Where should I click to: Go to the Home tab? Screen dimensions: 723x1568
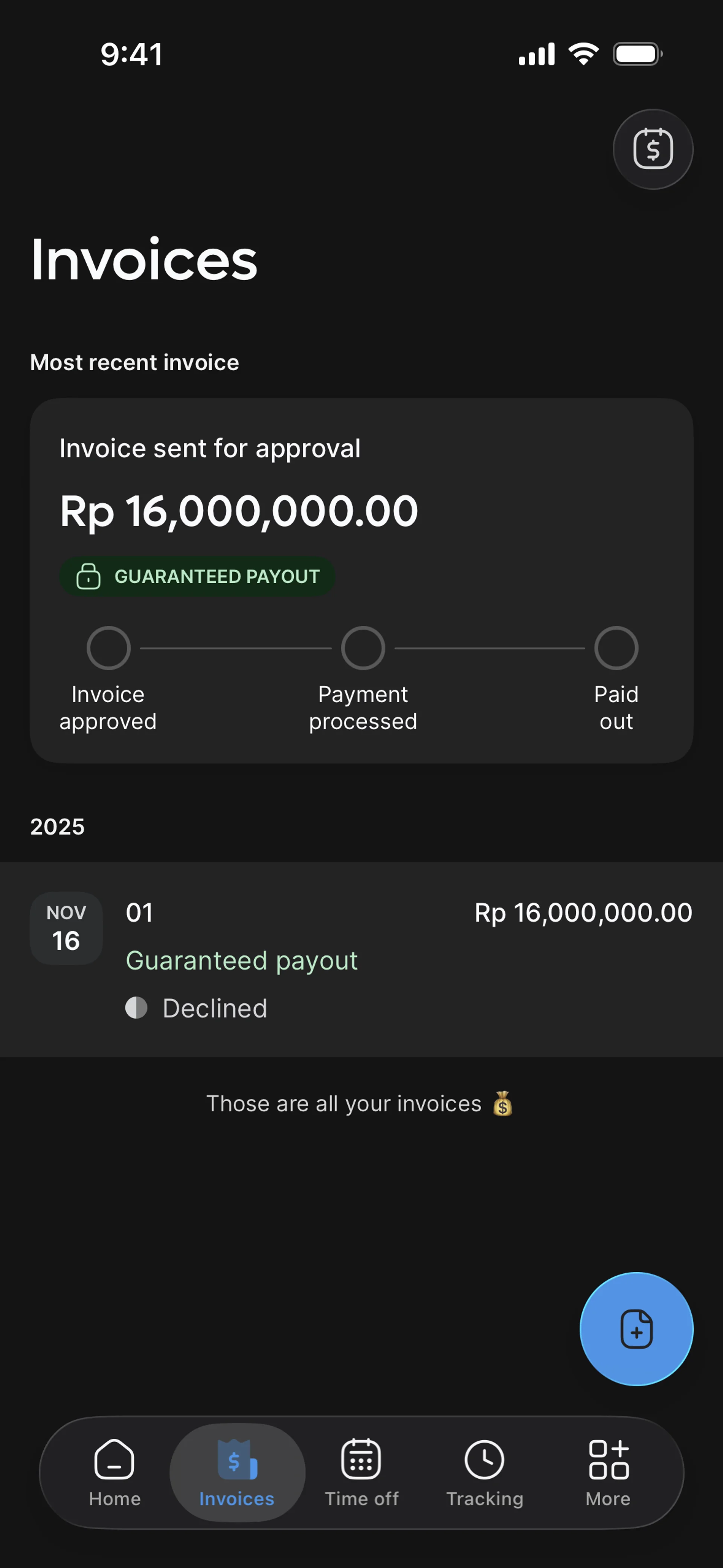click(x=114, y=1472)
